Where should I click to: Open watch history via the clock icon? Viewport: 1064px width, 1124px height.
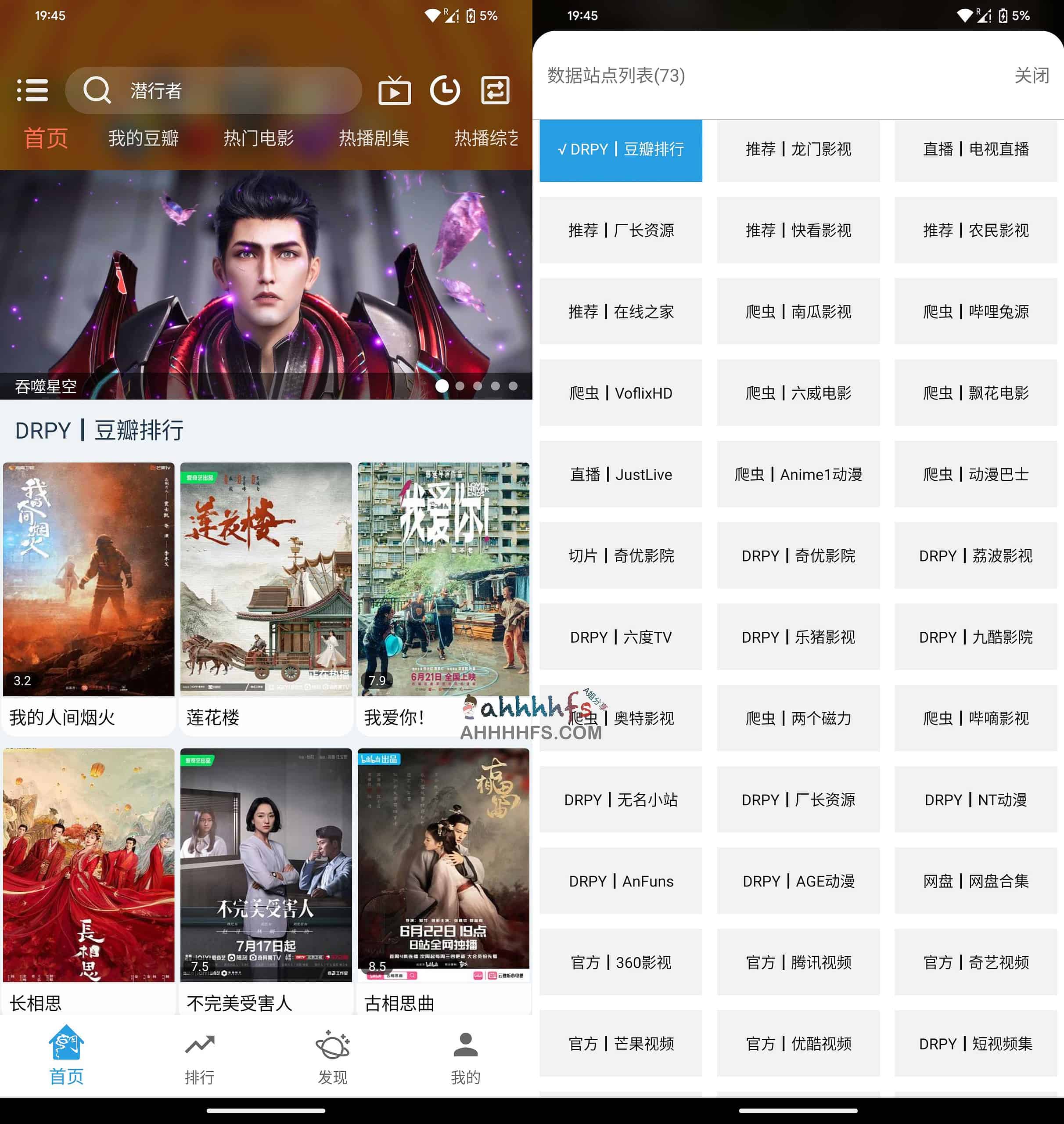click(445, 91)
